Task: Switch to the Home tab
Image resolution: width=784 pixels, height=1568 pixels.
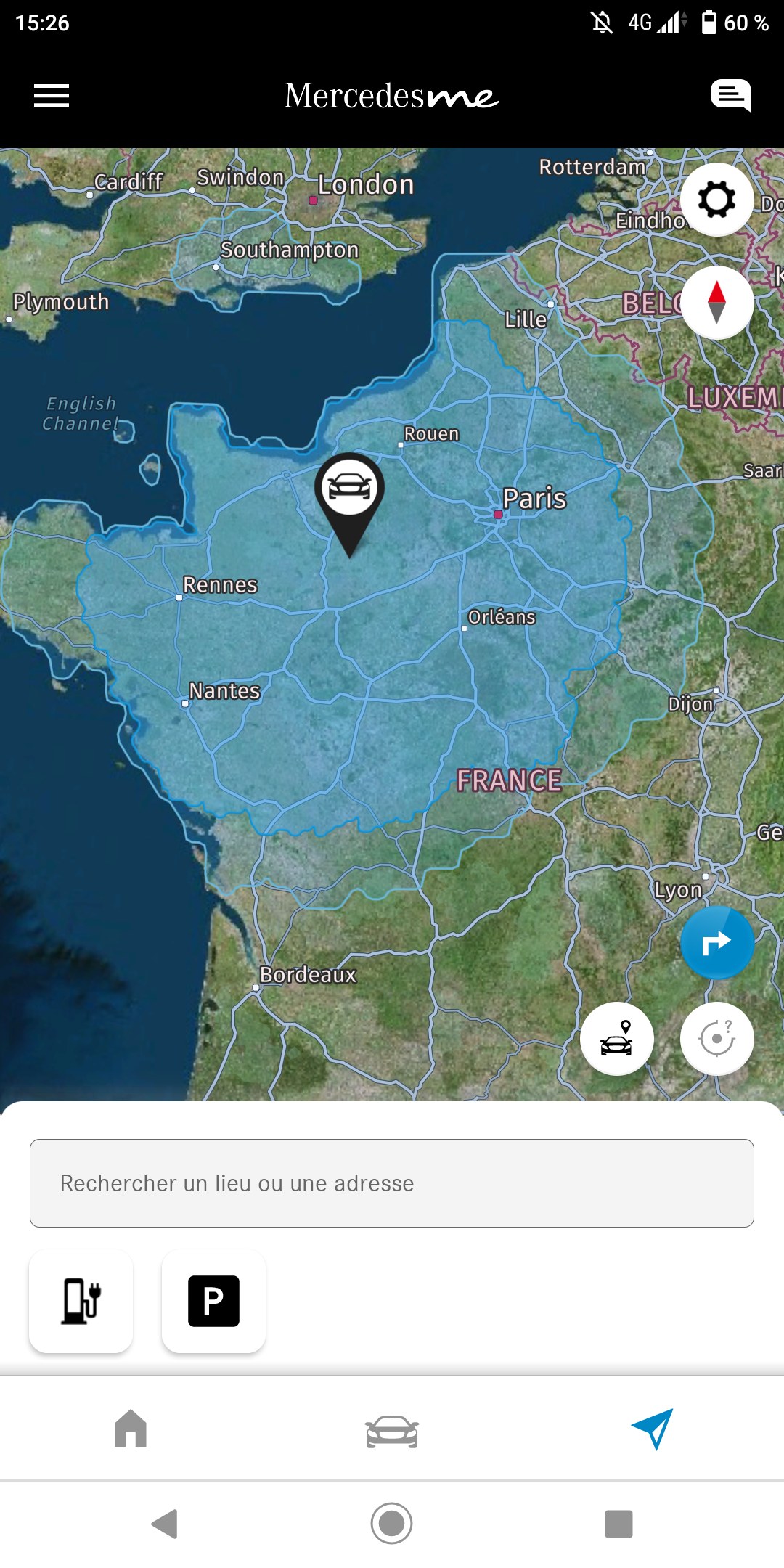Action: tap(131, 1428)
